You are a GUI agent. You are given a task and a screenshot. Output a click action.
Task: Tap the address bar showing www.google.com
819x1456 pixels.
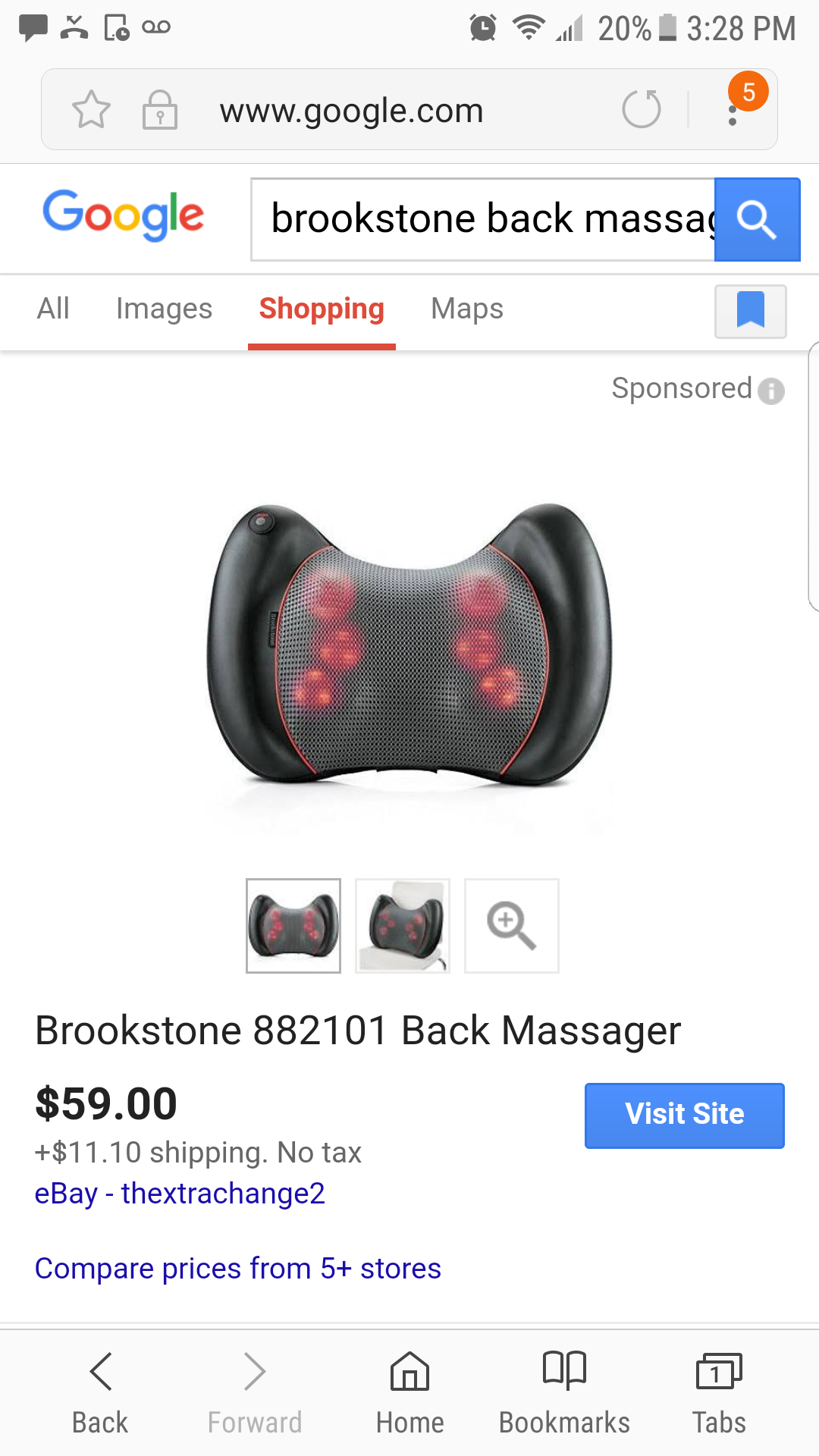click(351, 111)
